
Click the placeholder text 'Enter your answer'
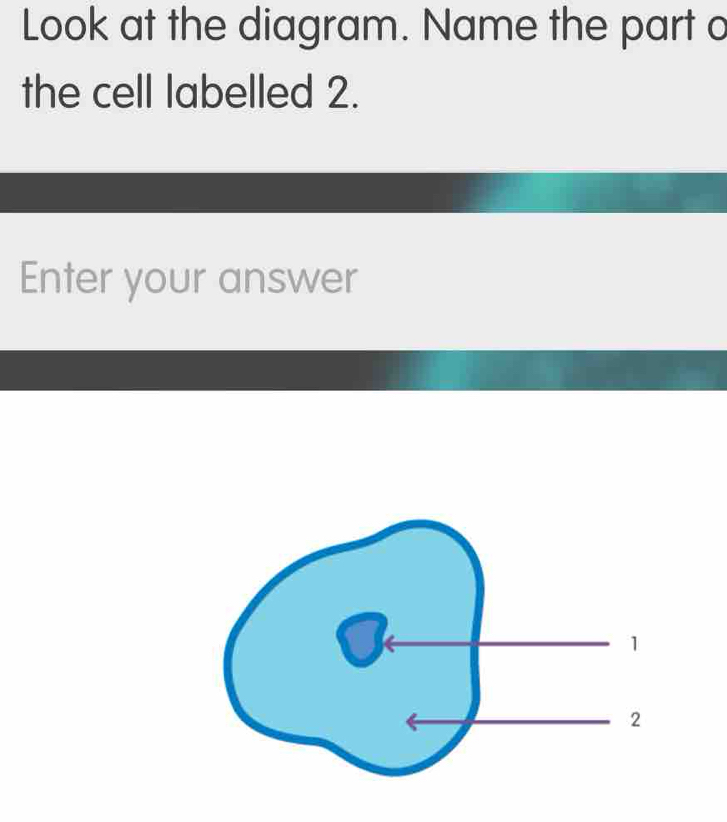pyautogui.click(x=186, y=277)
